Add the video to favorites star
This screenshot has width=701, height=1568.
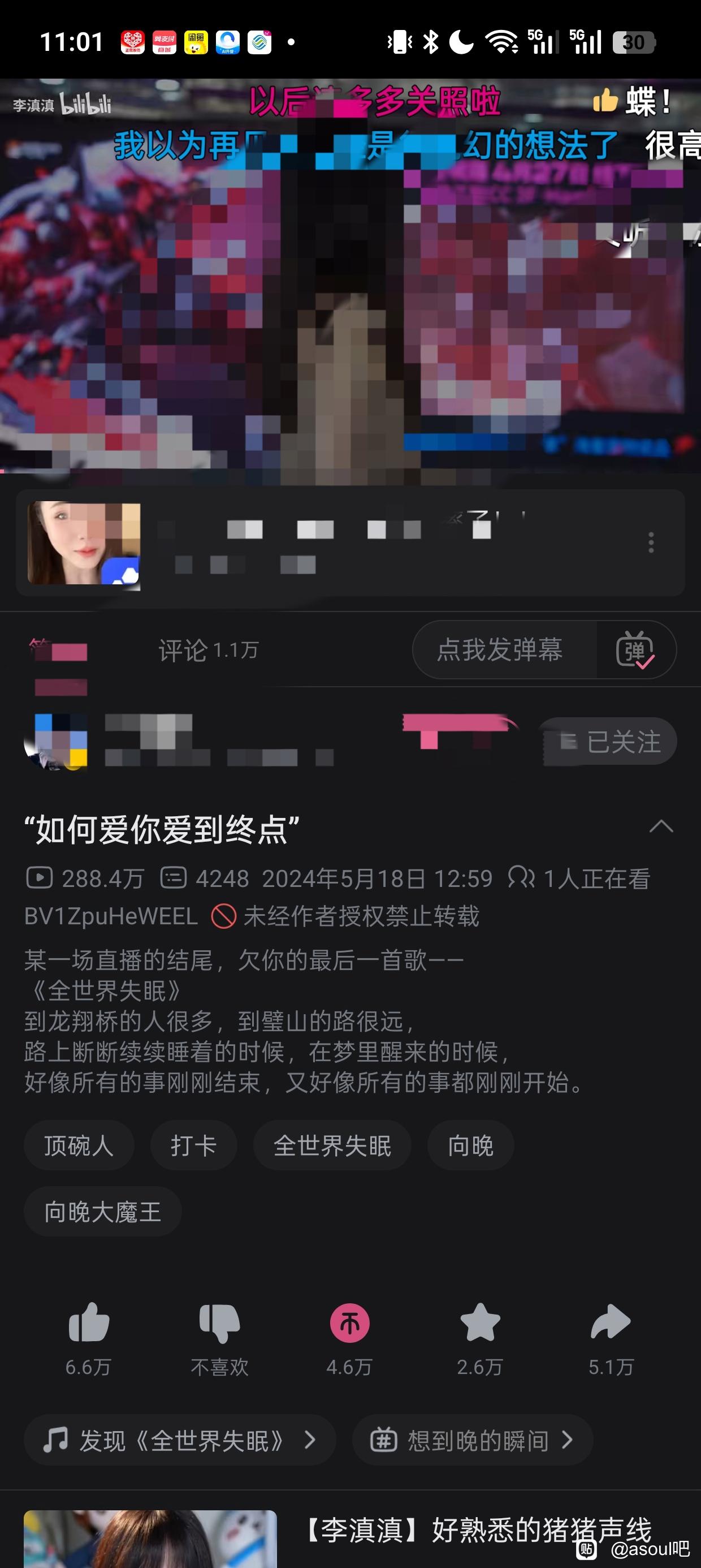pos(480,1322)
